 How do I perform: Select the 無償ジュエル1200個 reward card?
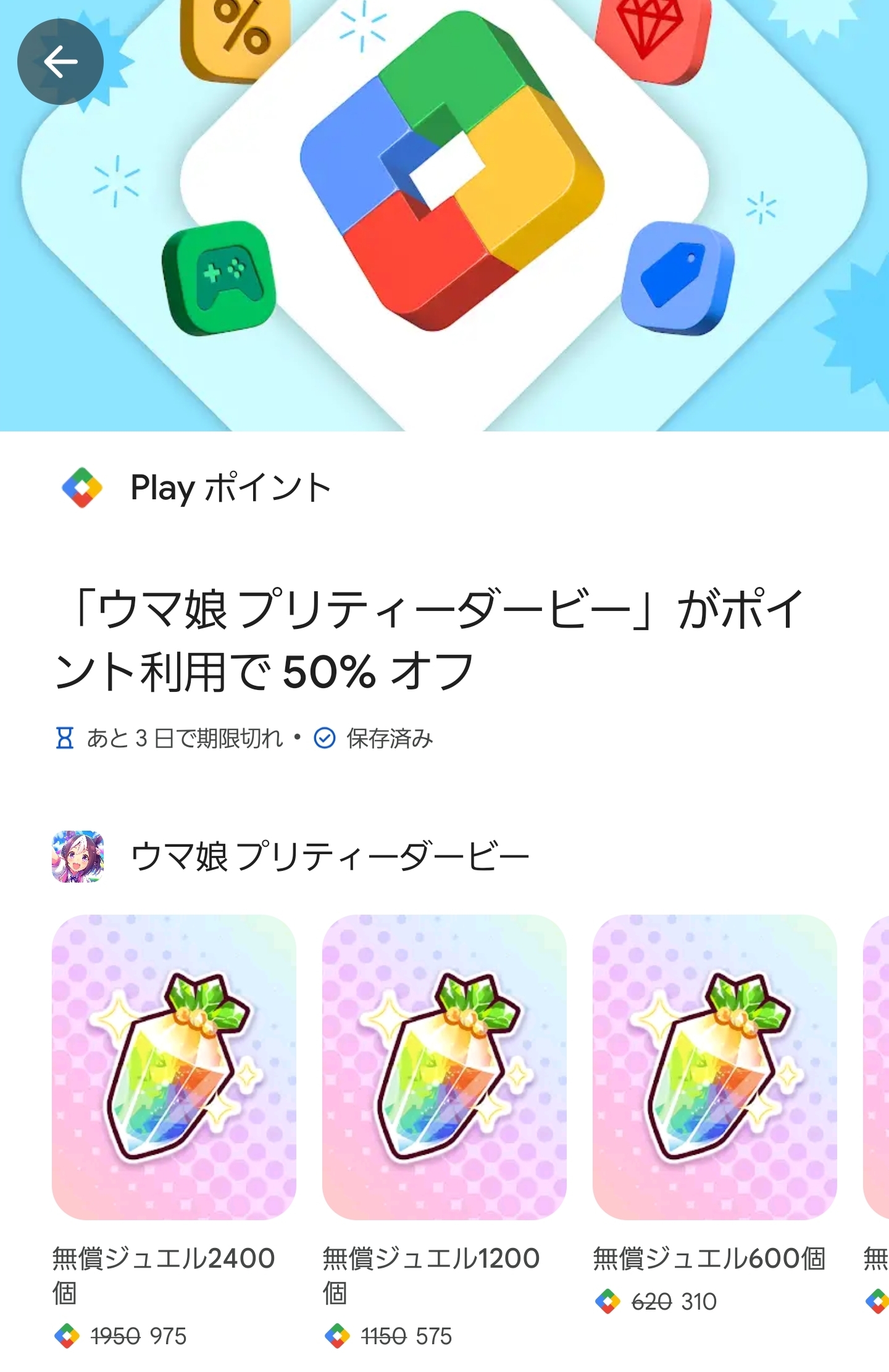click(x=444, y=1066)
